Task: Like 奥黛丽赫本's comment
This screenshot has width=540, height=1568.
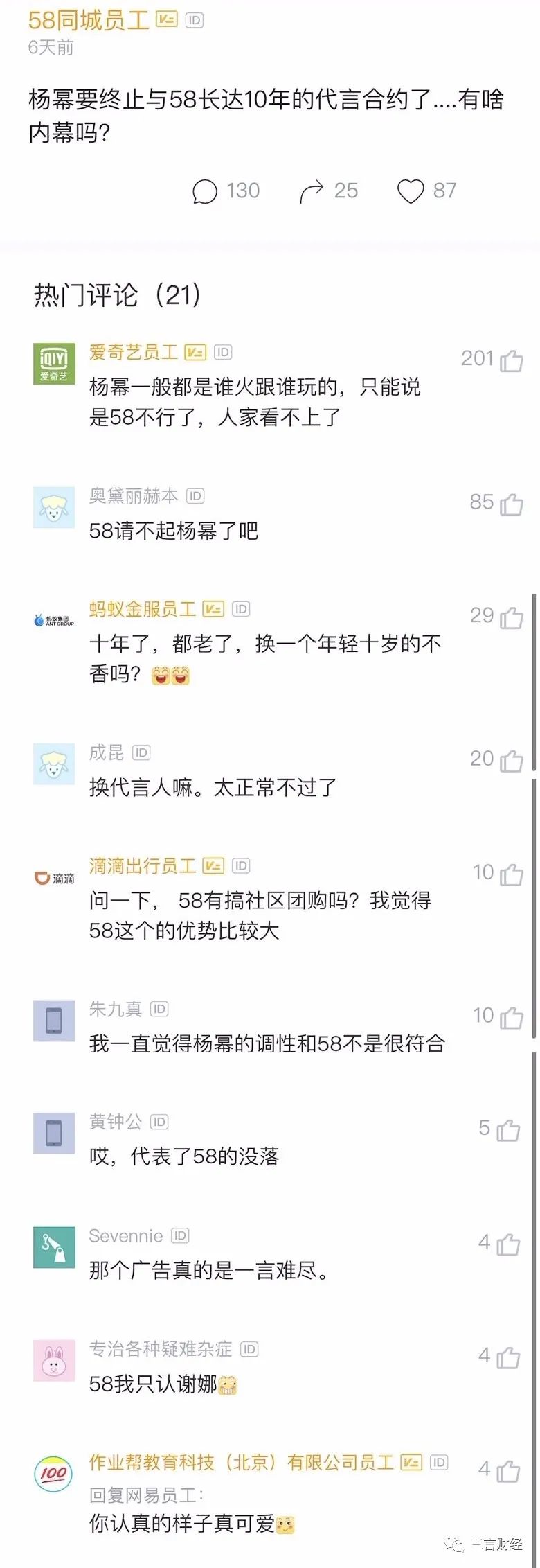Action: pyautogui.click(x=512, y=504)
